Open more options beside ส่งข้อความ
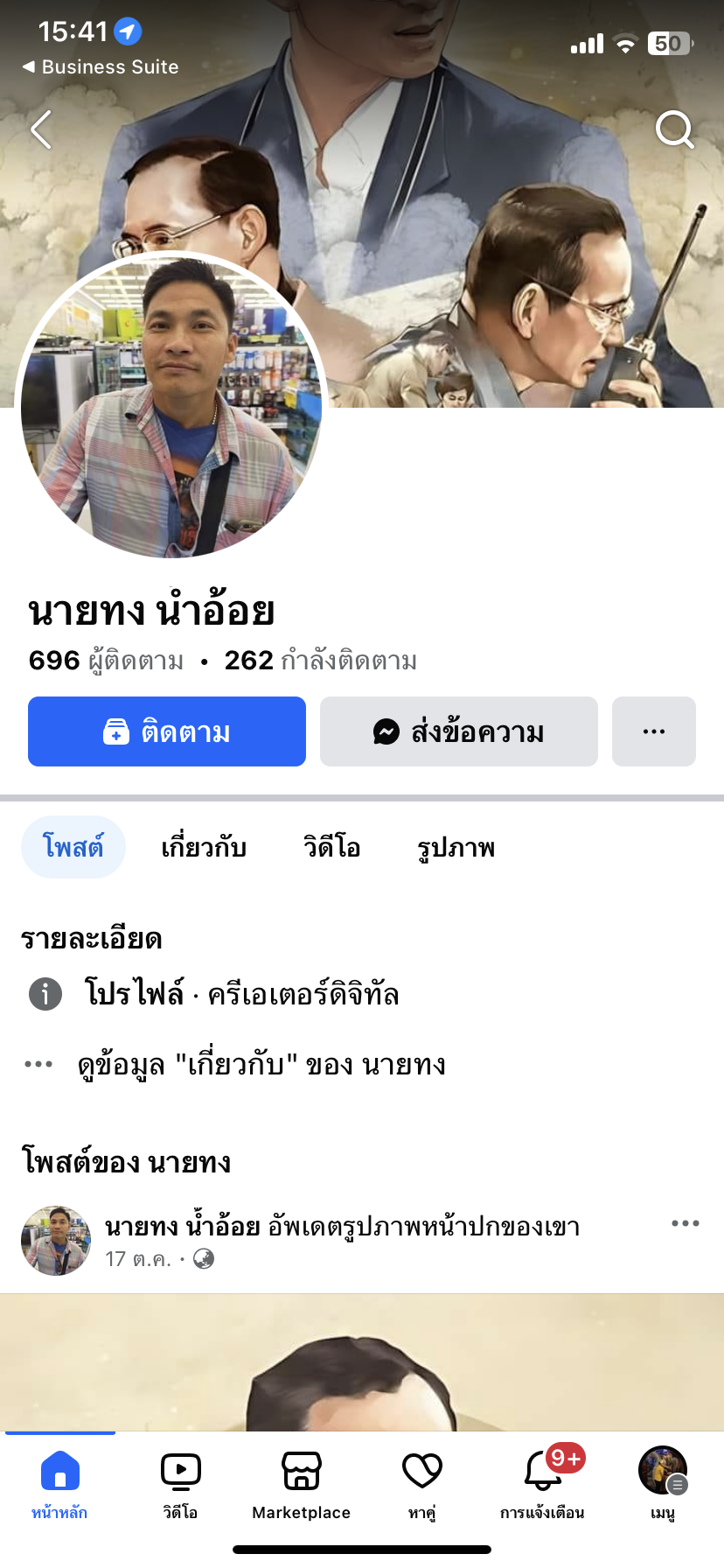This screenshot has width=724, height=1568. tap(654, 731)
